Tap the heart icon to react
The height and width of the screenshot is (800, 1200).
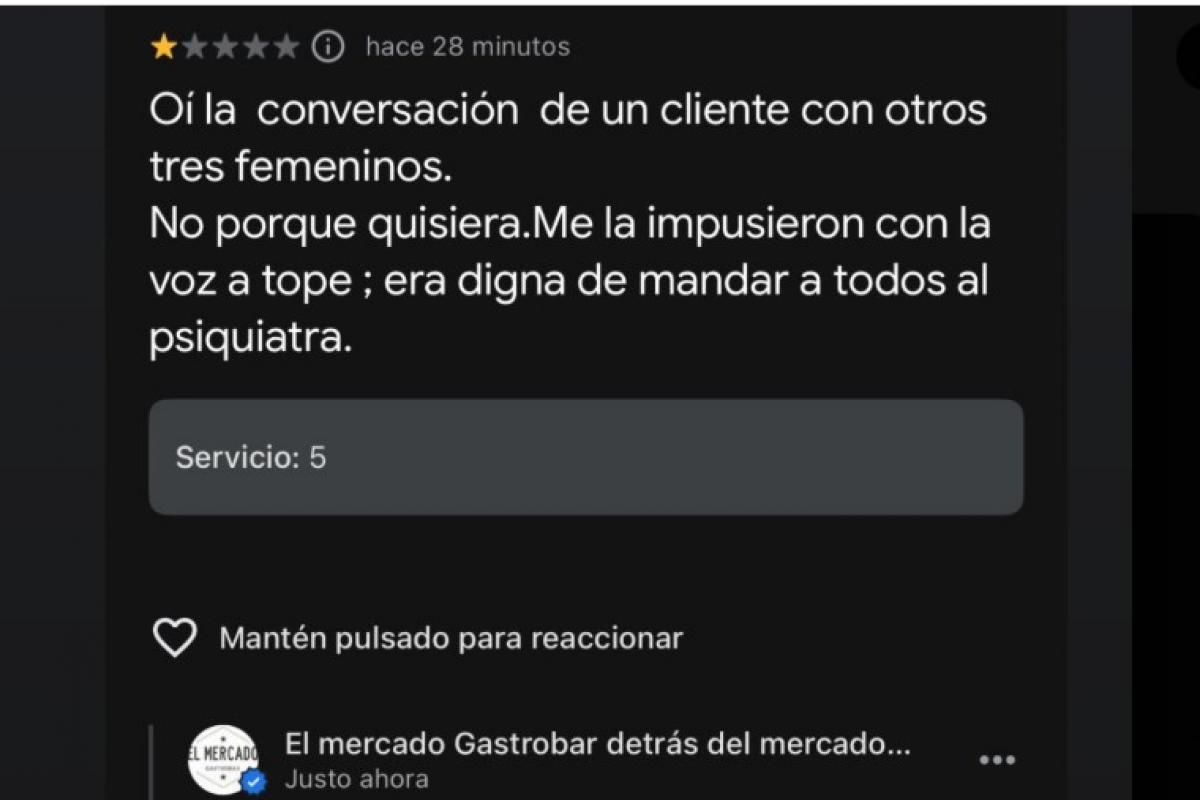pyautogui.click(x=174, y=637)
